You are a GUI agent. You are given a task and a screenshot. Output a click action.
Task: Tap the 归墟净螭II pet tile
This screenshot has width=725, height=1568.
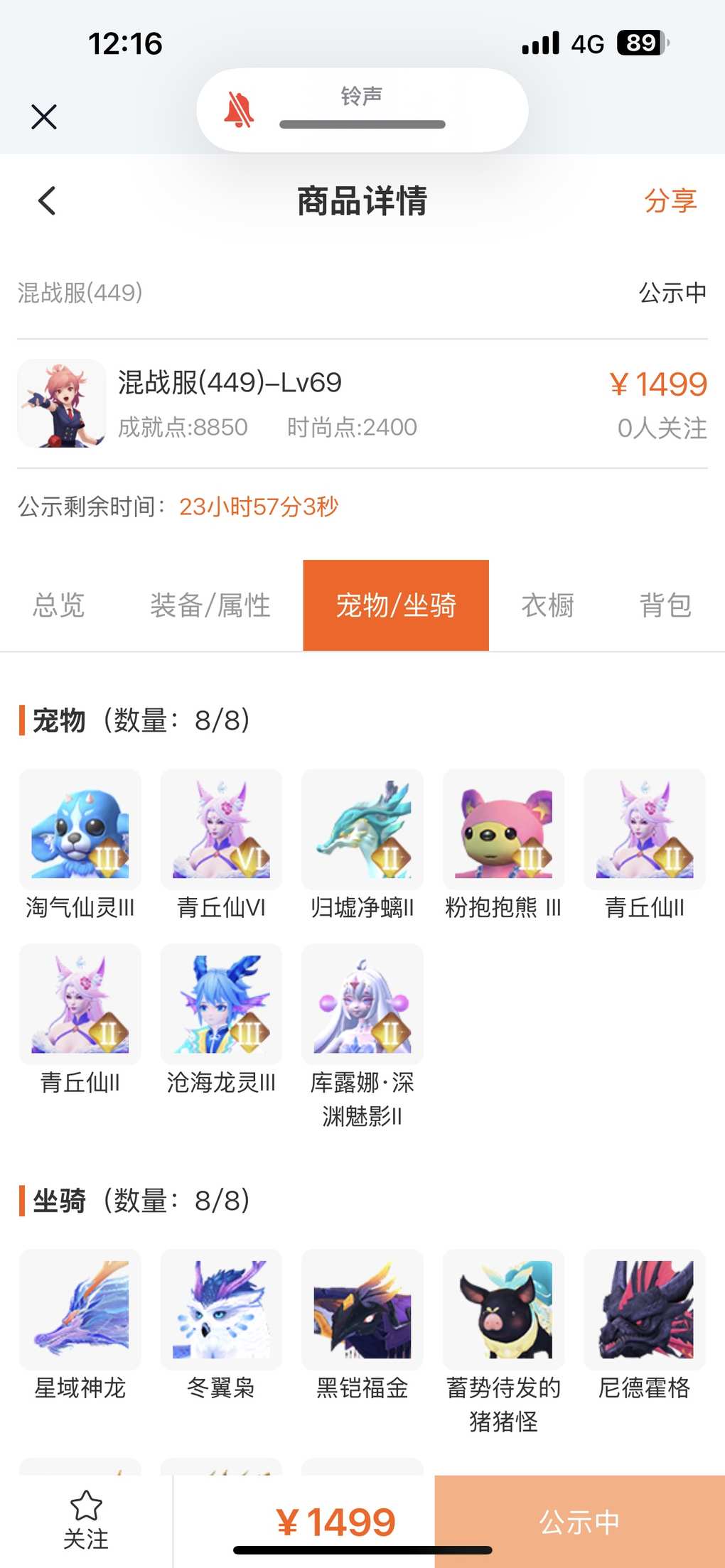tap(362, 830)
